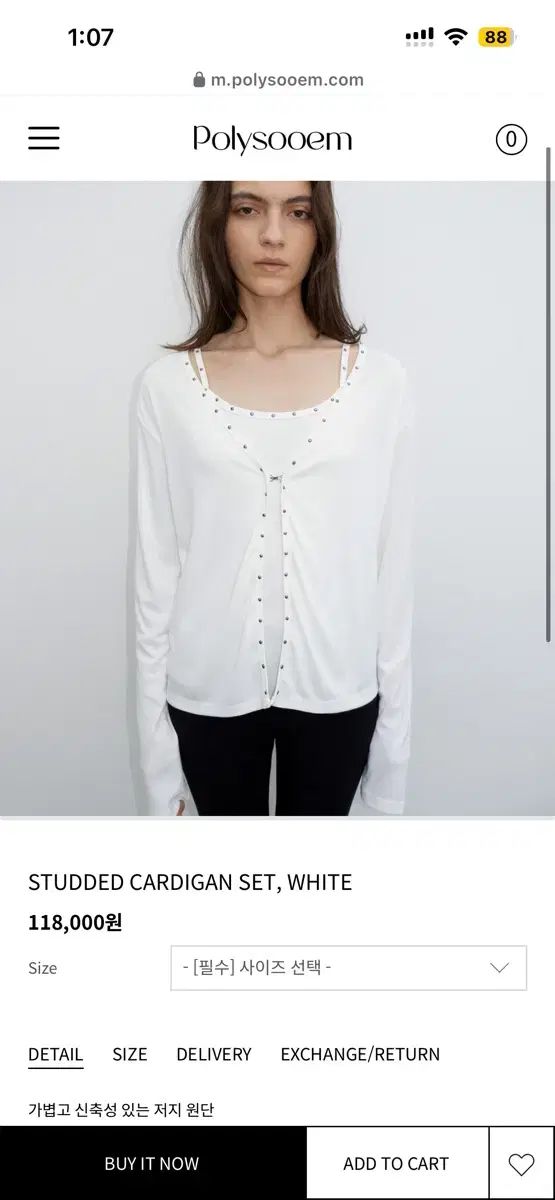This screenshot has height=1200, width=555.
Task: Open the cart showing 0 items
Action: tap(511, 139)
